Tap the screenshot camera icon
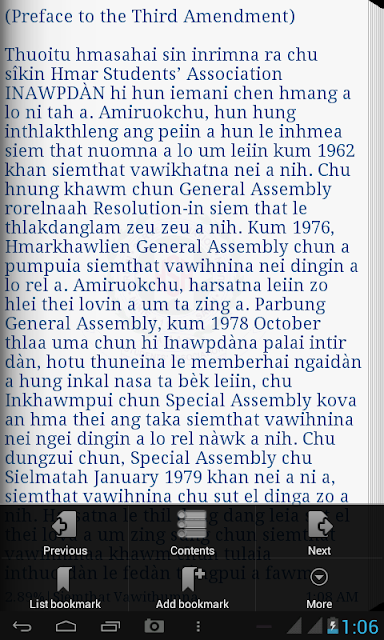The image size is (384, 640). click(x=154, y=626)
